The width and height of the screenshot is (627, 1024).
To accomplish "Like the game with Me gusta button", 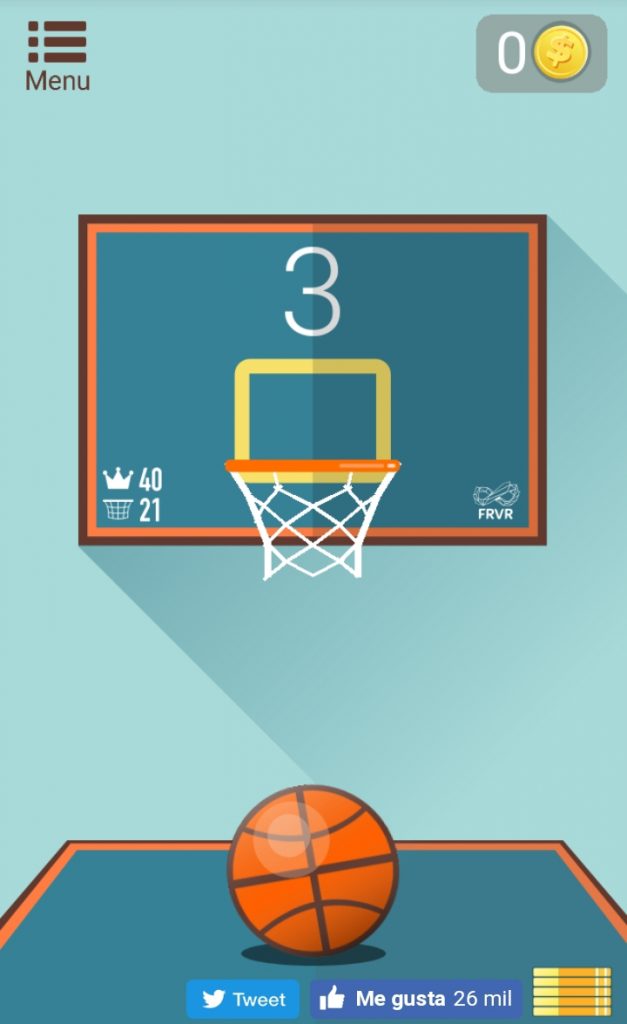I will tap(416, 999).
